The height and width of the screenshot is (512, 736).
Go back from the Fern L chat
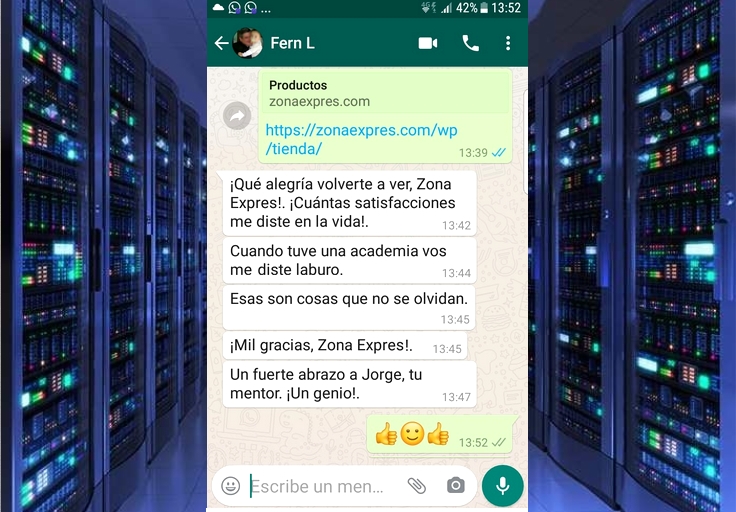point(221,43)
